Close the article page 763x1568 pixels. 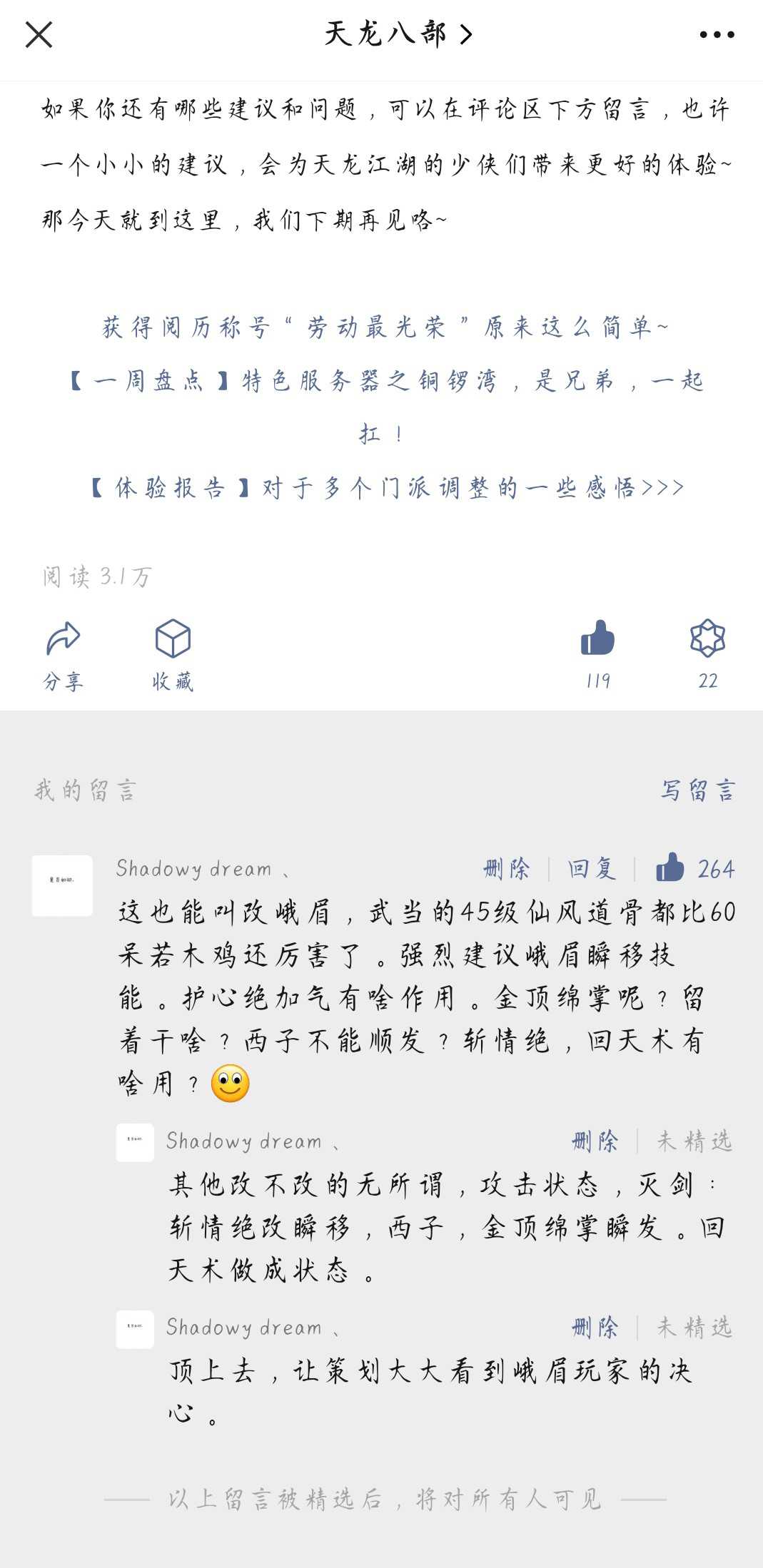click(39, 34)
